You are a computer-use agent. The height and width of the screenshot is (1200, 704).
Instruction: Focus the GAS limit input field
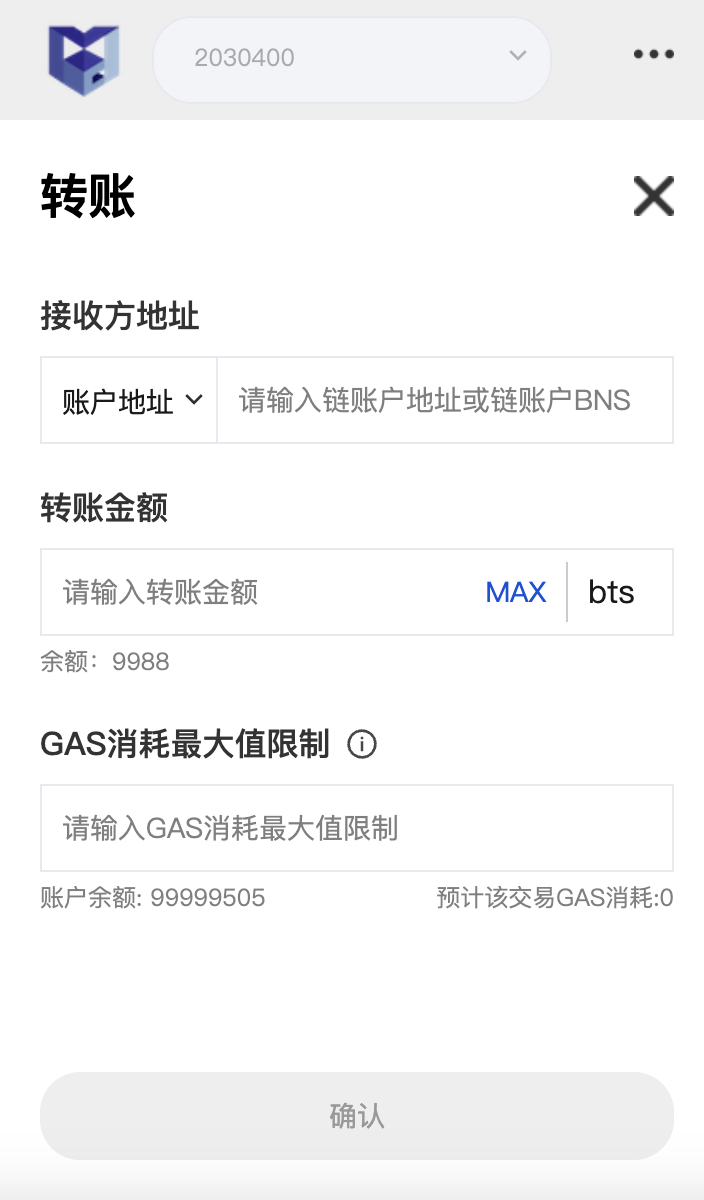click(356, 828)
